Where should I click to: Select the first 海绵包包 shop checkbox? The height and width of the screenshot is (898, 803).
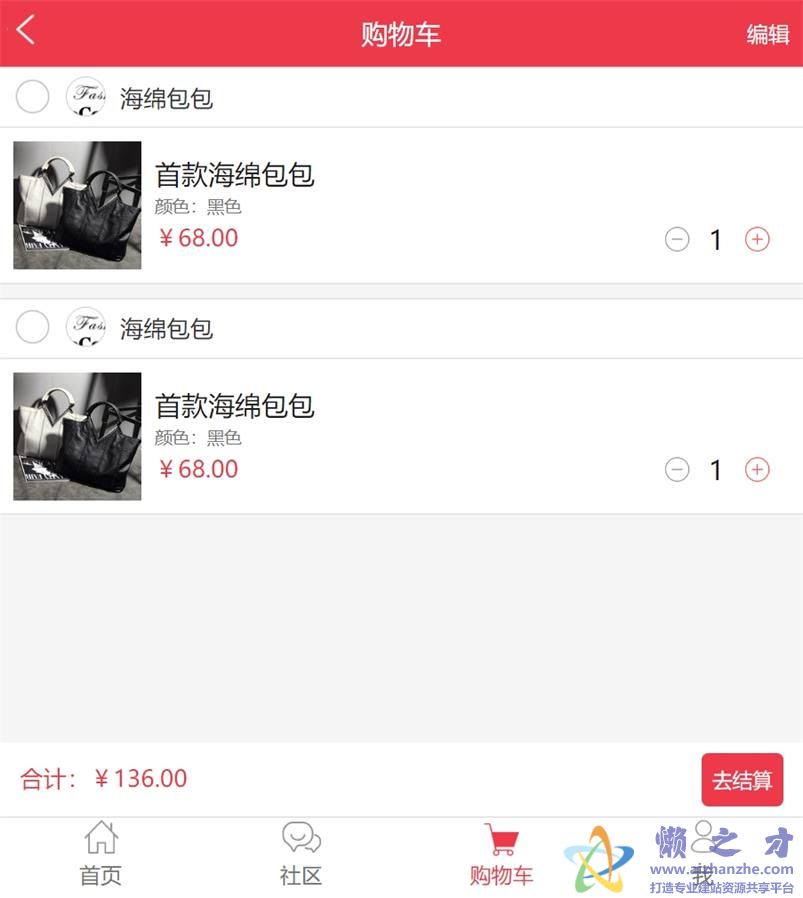point(33,97)
